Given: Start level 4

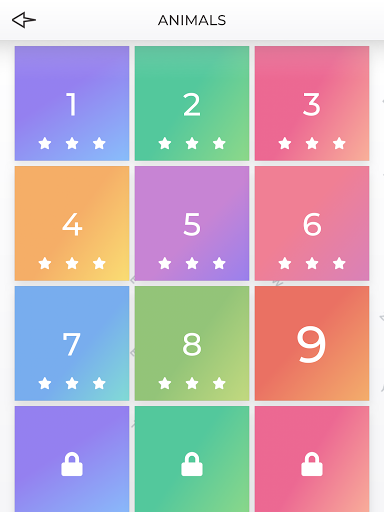Looking at the screenshot, I should click(72, 223).
